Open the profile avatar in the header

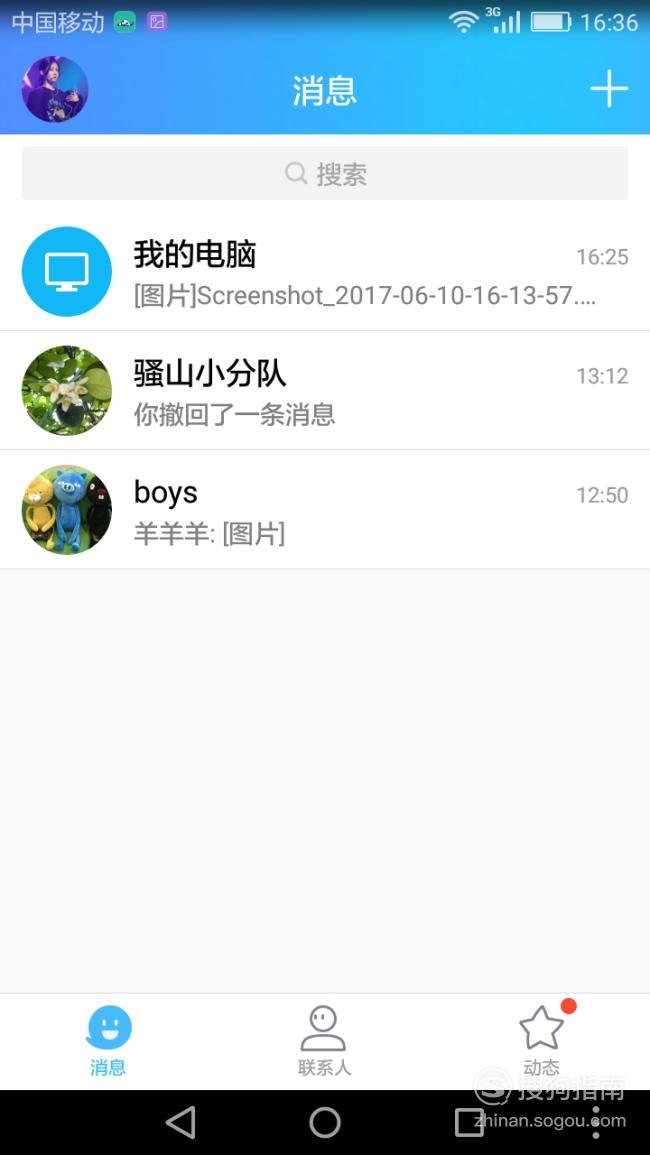pos(55,89)
